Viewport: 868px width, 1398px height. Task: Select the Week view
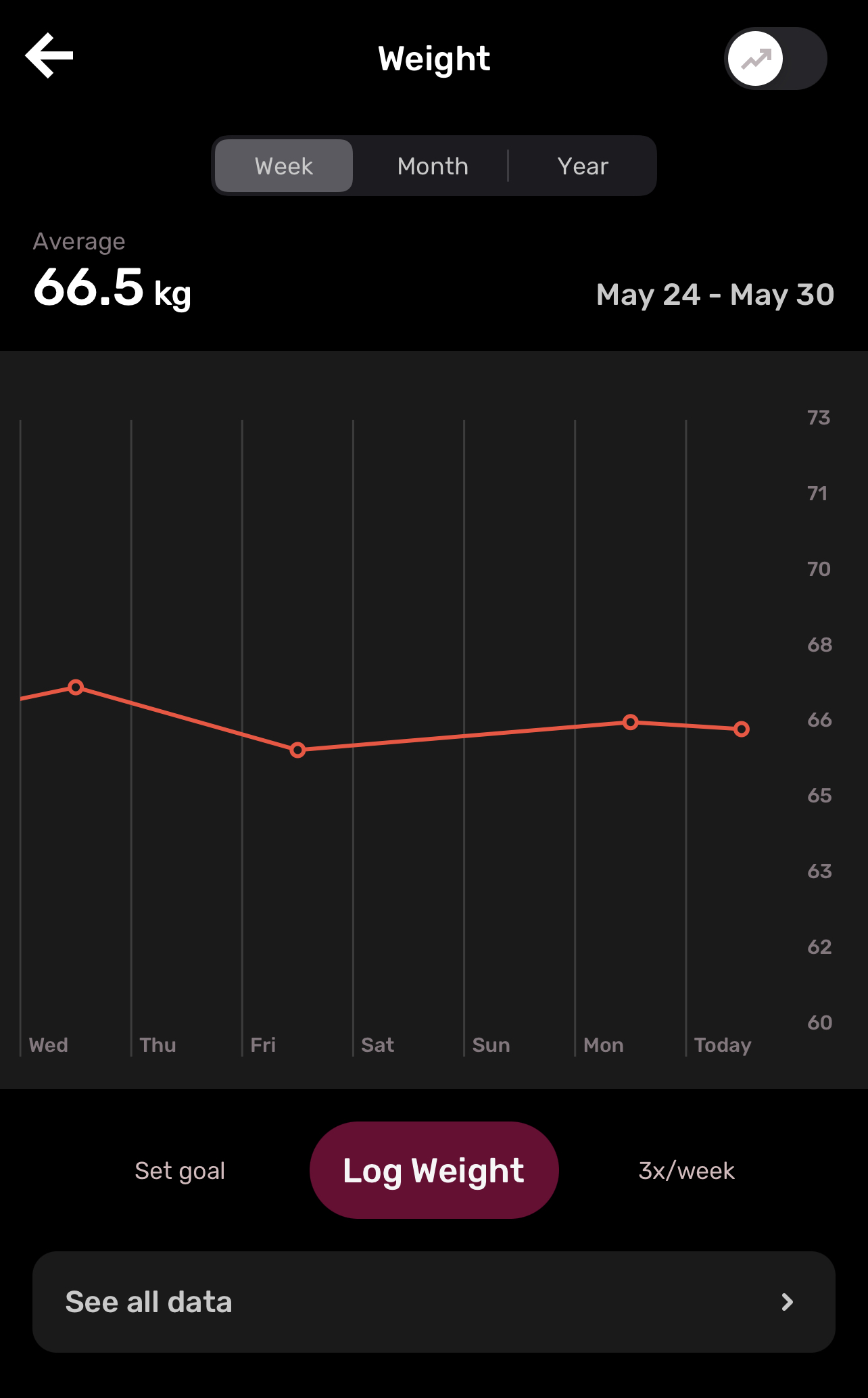284,166
